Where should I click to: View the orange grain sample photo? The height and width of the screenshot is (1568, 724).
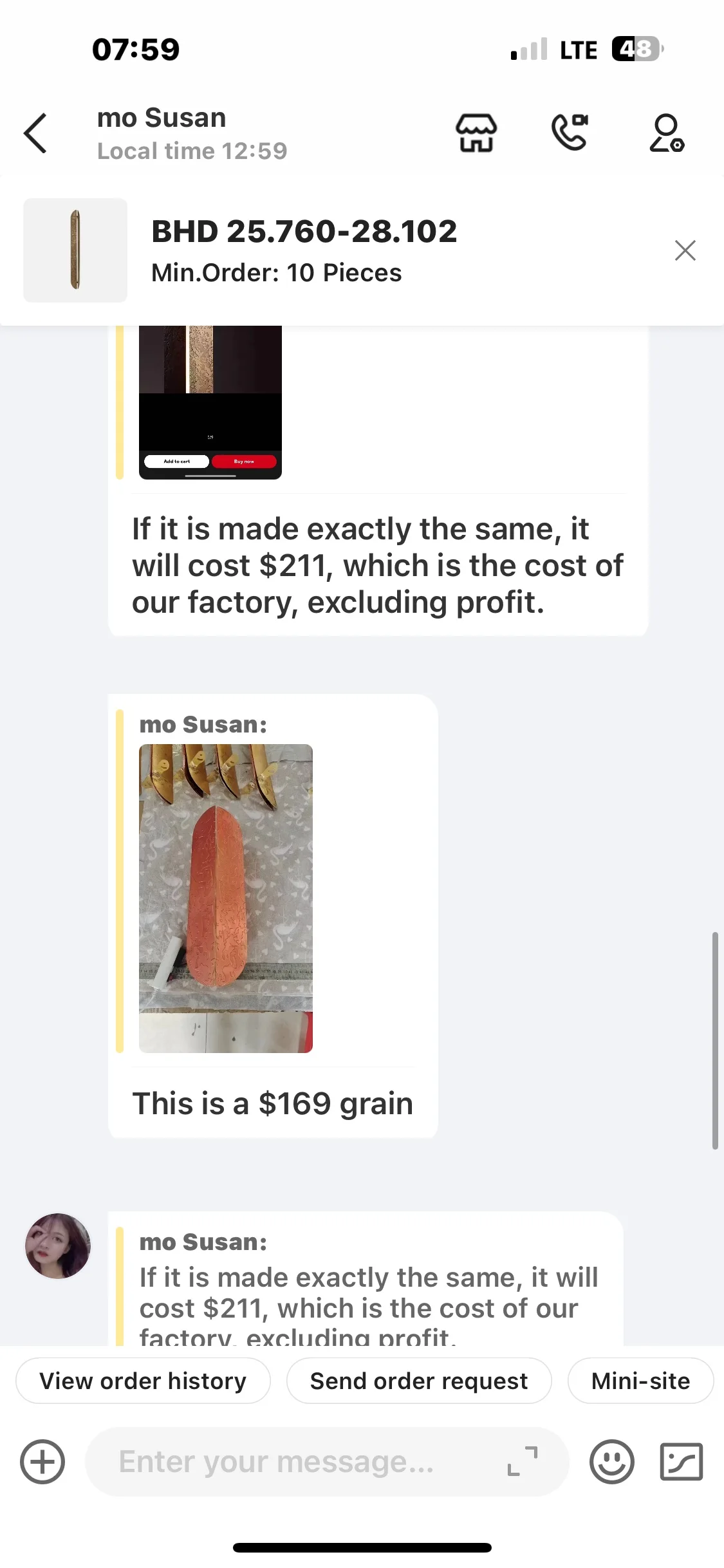pos(226,899)
